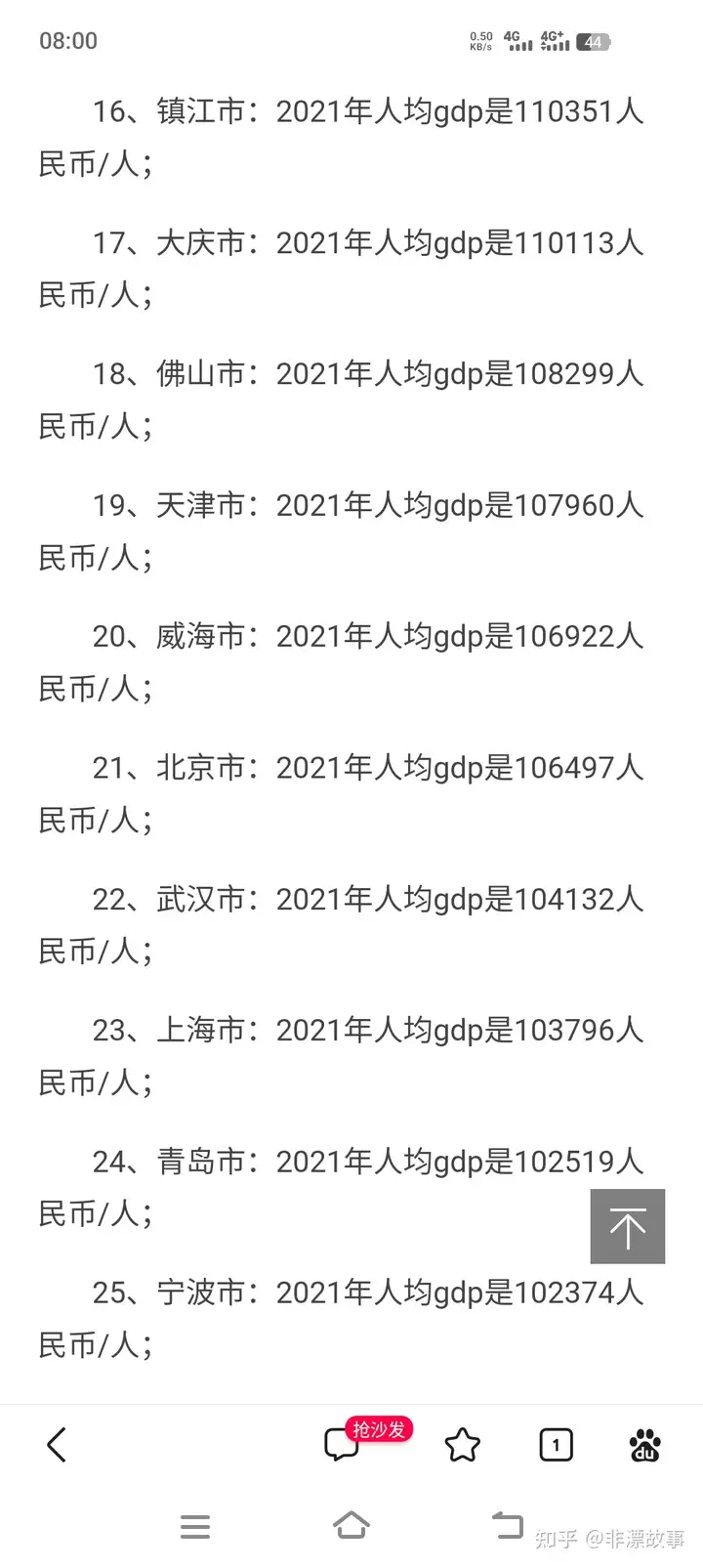Bookmark this page with the star icon
This screenshot has height=1568, width=703.
coord(463,1445)
